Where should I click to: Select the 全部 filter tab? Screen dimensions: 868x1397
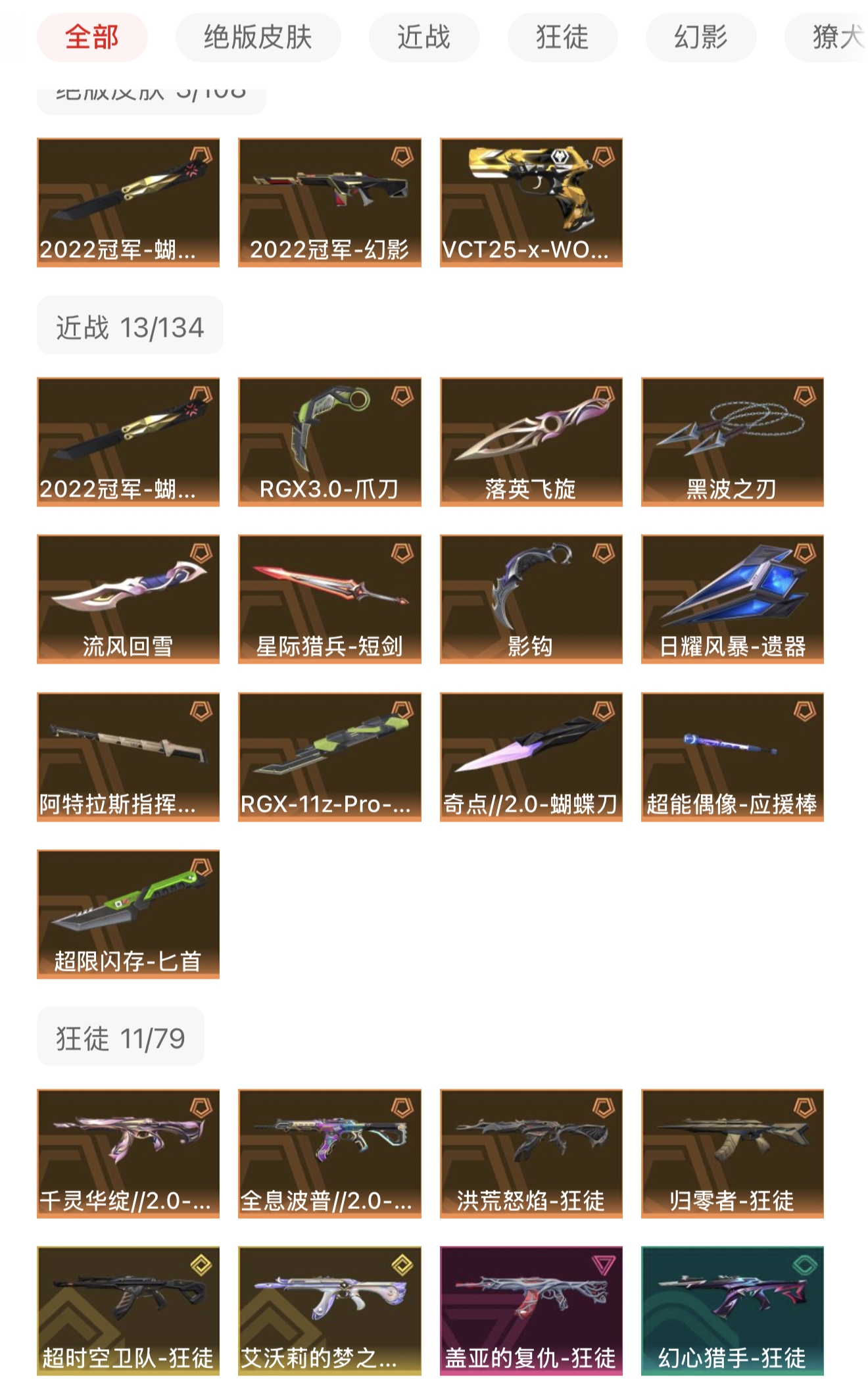tap(92, 37)
